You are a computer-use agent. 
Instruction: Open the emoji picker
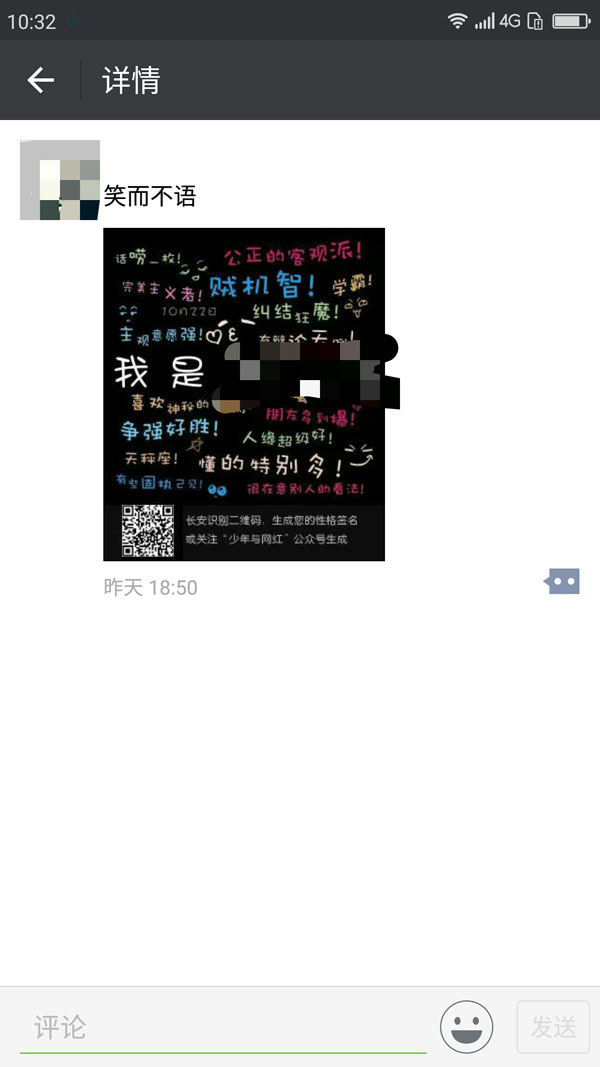tap(466, 1026)
